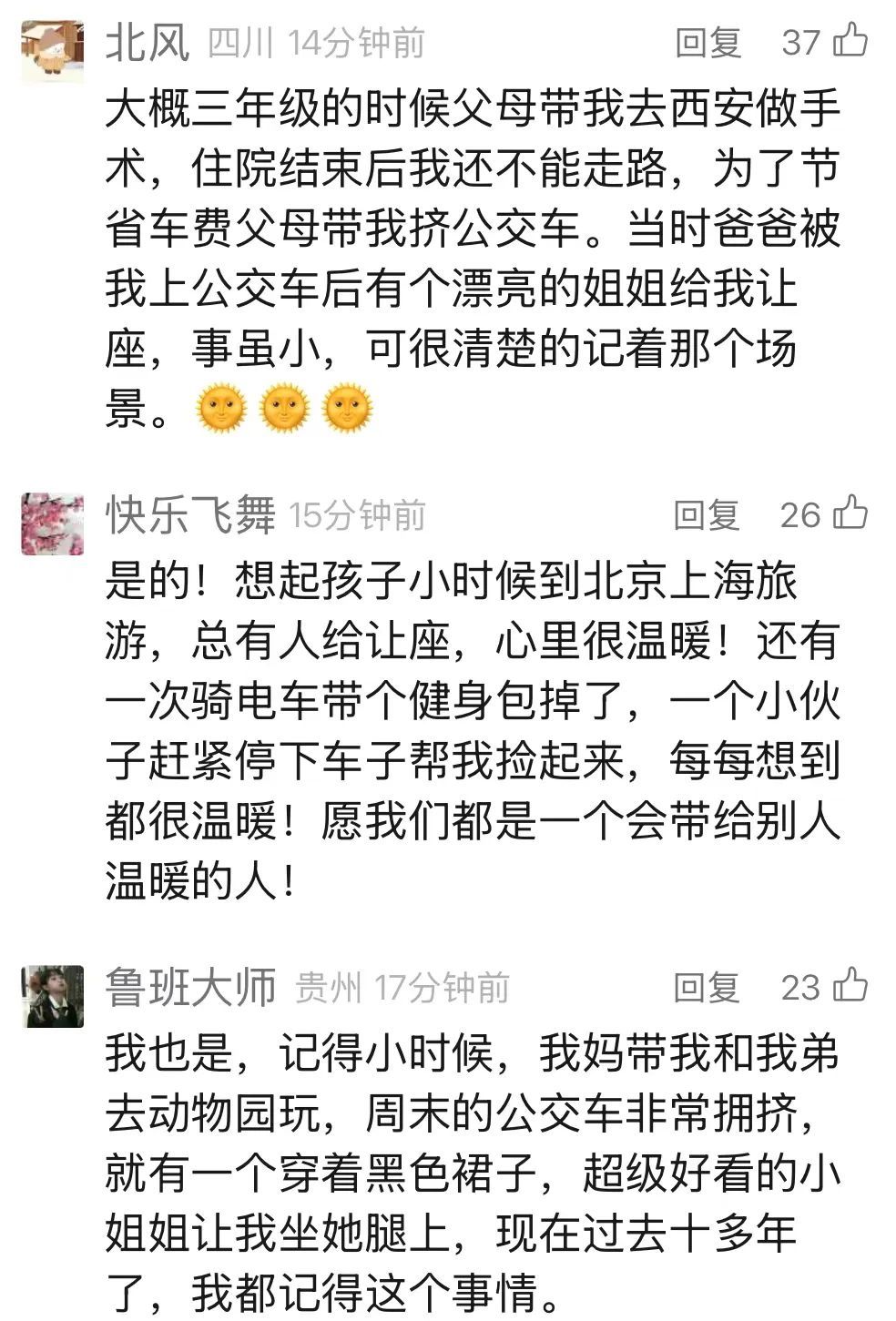The height and width of the screenshot is (1321, 896).
Task: Click 回复 on 快乐飞舞's comment
Action: tap(709, 513)
